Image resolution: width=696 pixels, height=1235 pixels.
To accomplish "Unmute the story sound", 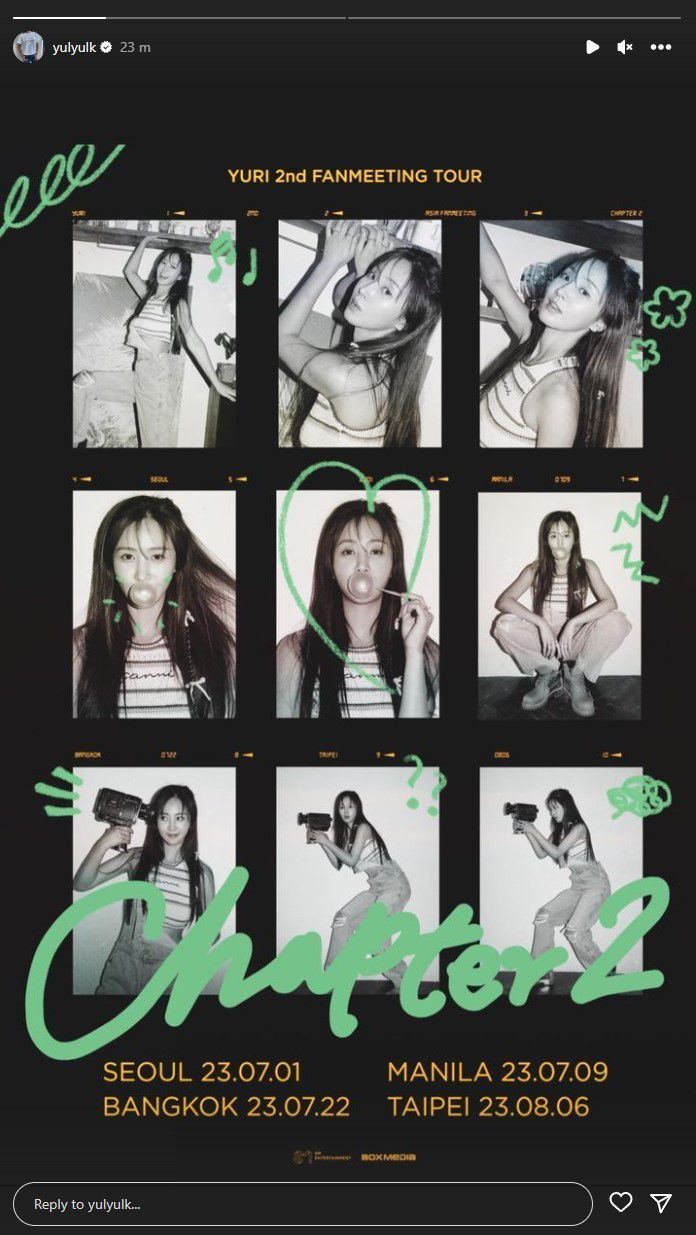I will 625,47.
